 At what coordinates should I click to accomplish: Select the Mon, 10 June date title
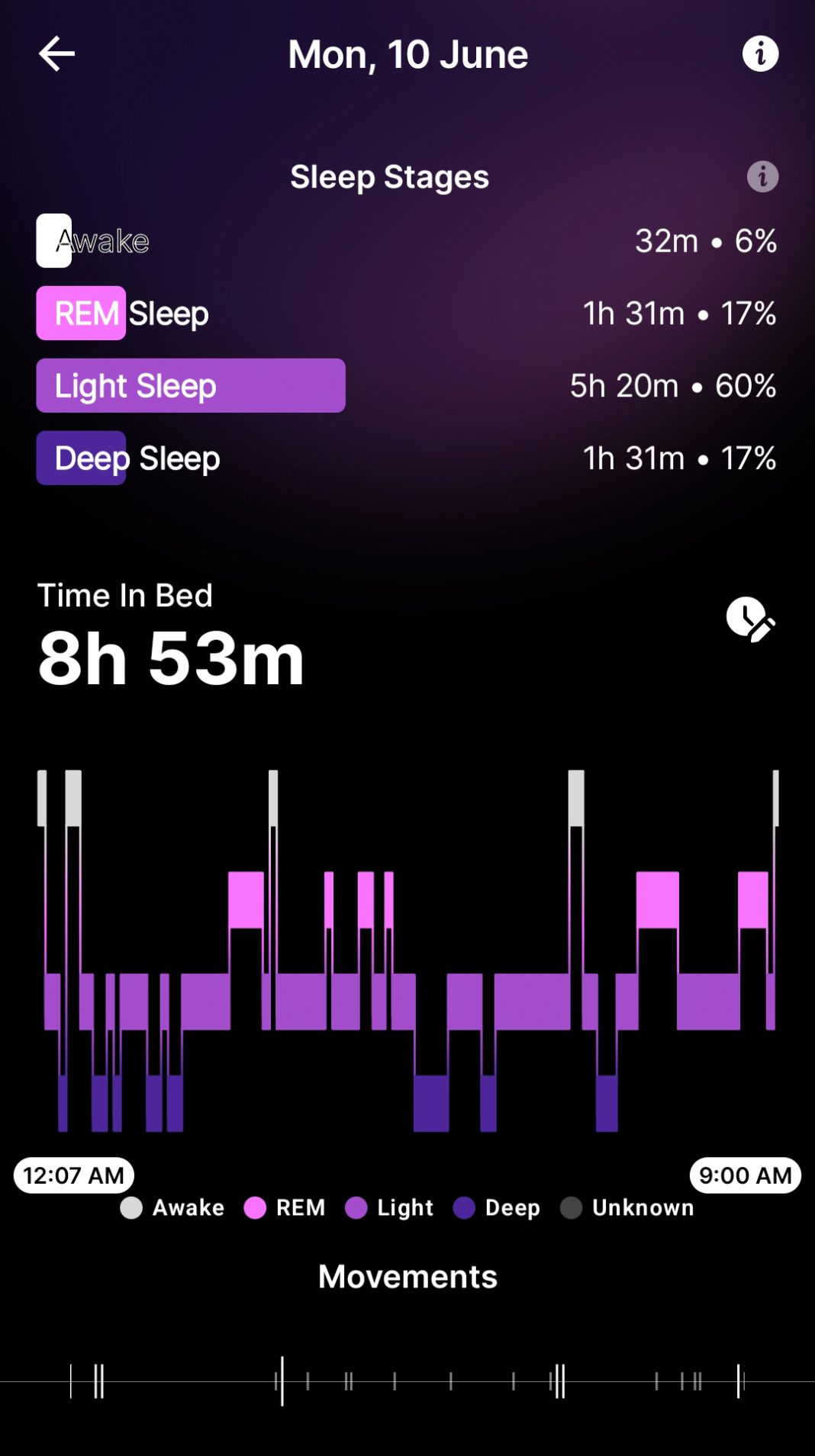[407, 53]
